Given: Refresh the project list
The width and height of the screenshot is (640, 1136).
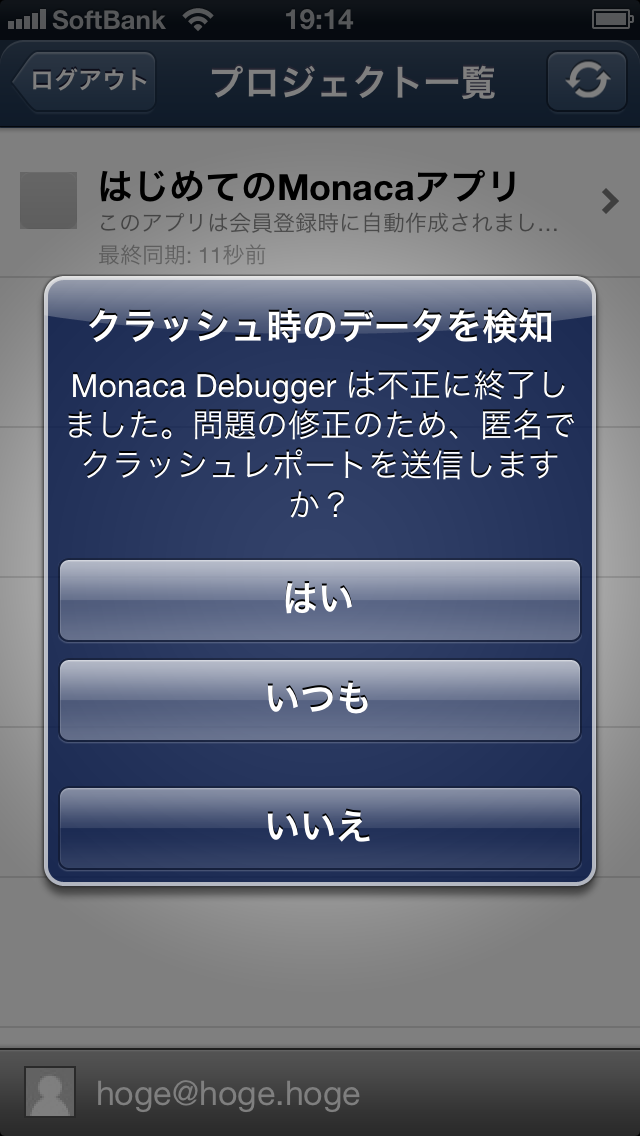Looking at the screenshot, I should (586, 82).
